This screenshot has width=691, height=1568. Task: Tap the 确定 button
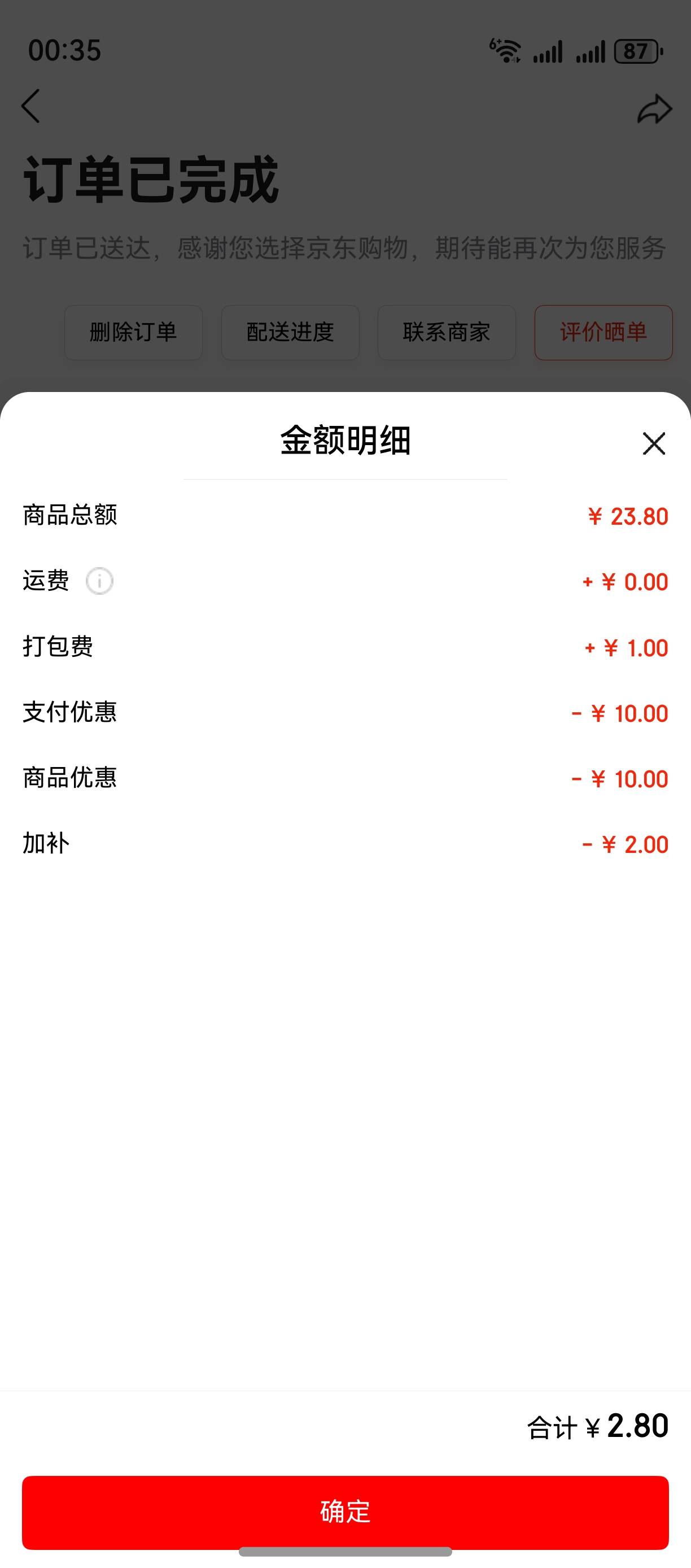345,1512
